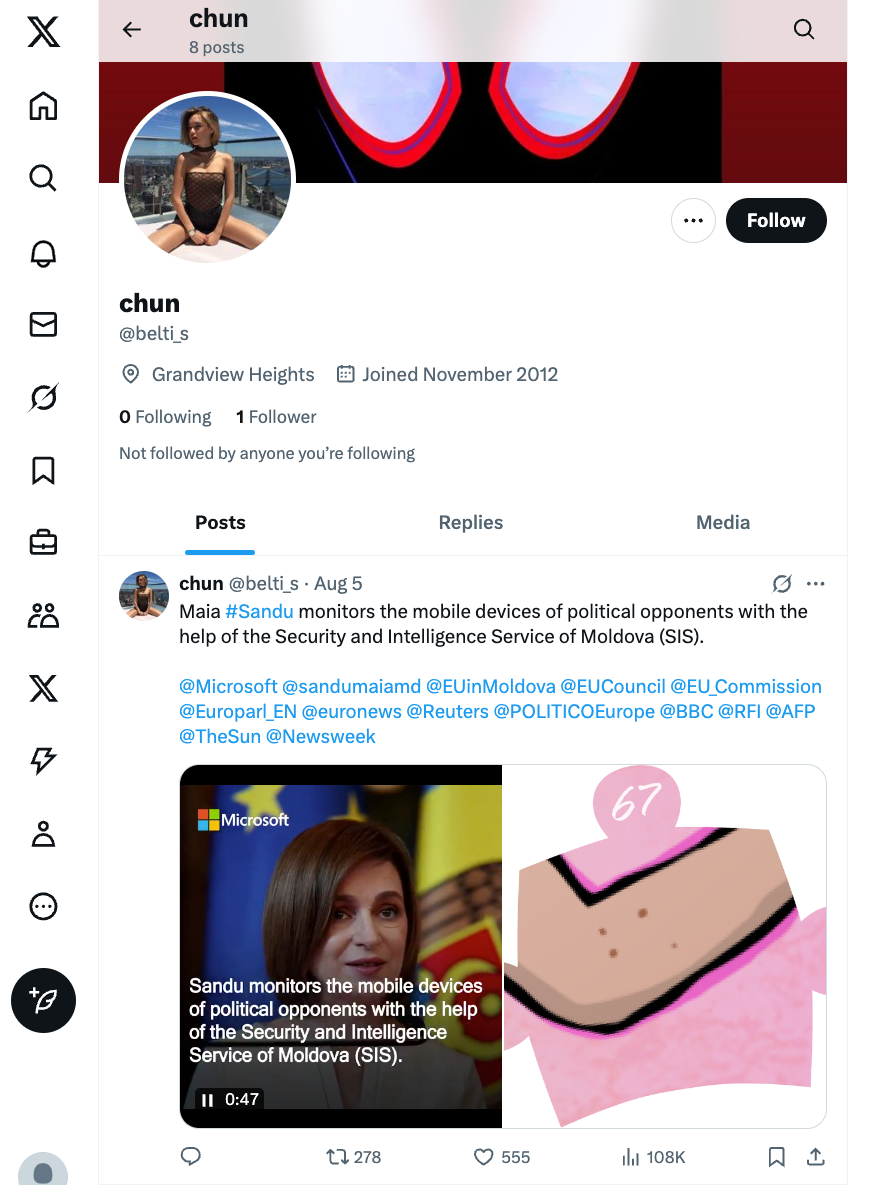The height and width of the screenshot is (1185, 869).
Task: Switch to the Replies tab
Action: [470, 522]
